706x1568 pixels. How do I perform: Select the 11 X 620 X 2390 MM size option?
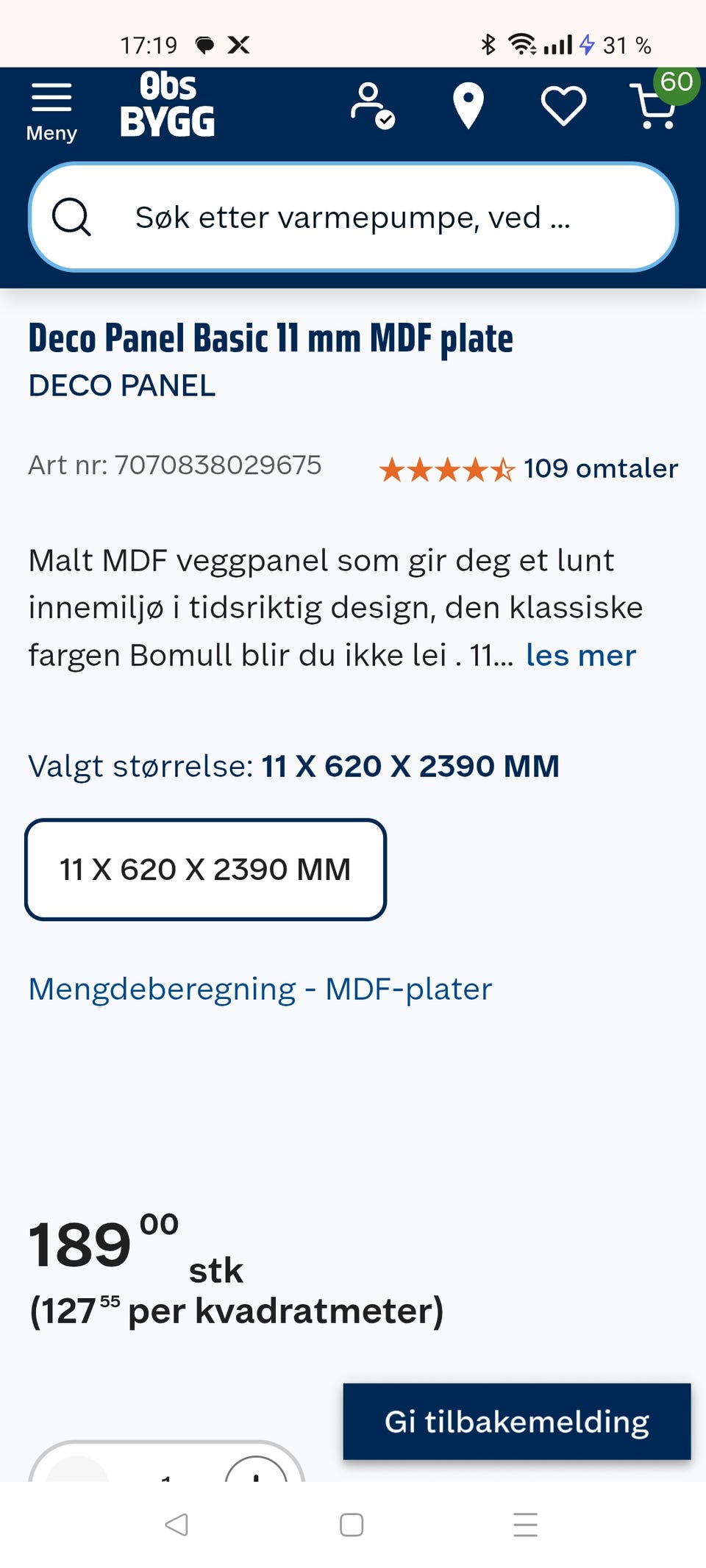[x=206, y=869]
